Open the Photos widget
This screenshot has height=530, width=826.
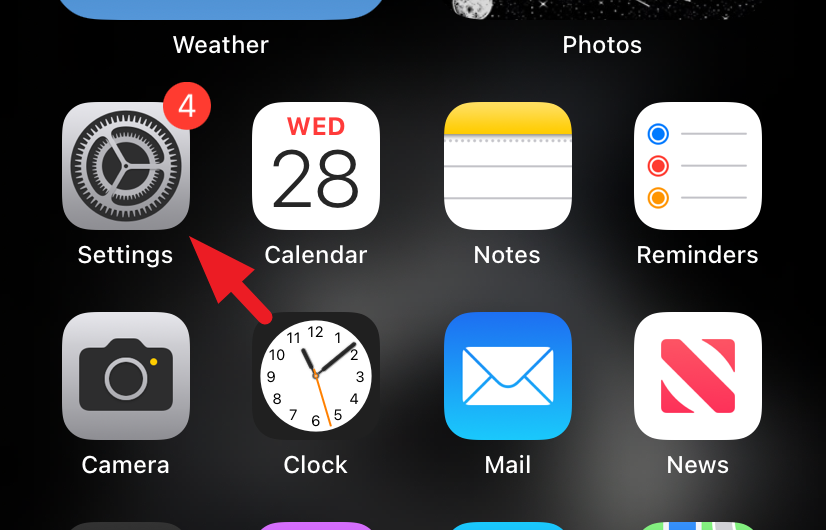[x=602, y=12]
